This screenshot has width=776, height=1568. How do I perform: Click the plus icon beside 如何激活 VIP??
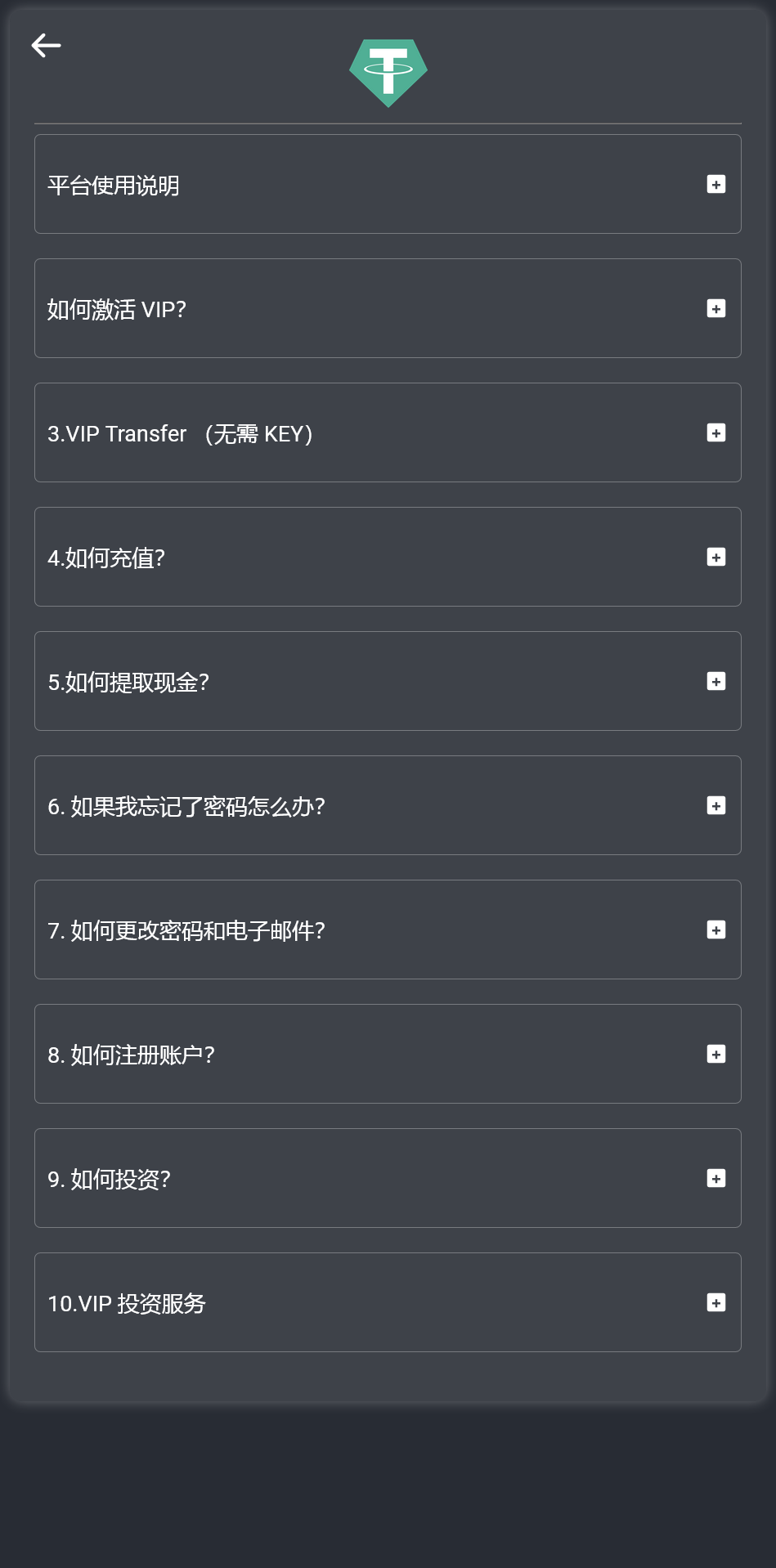point(715,308)
